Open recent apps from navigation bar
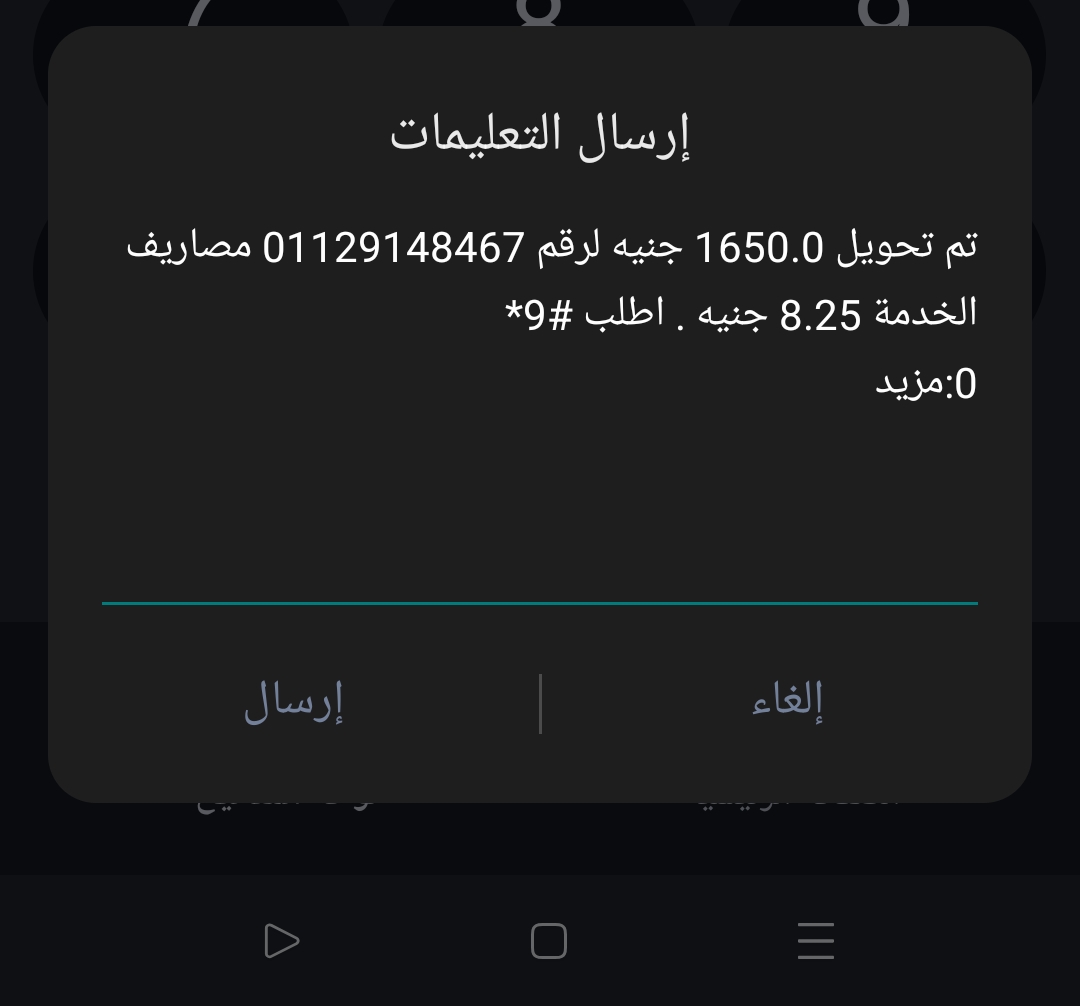 coord(815,941)
